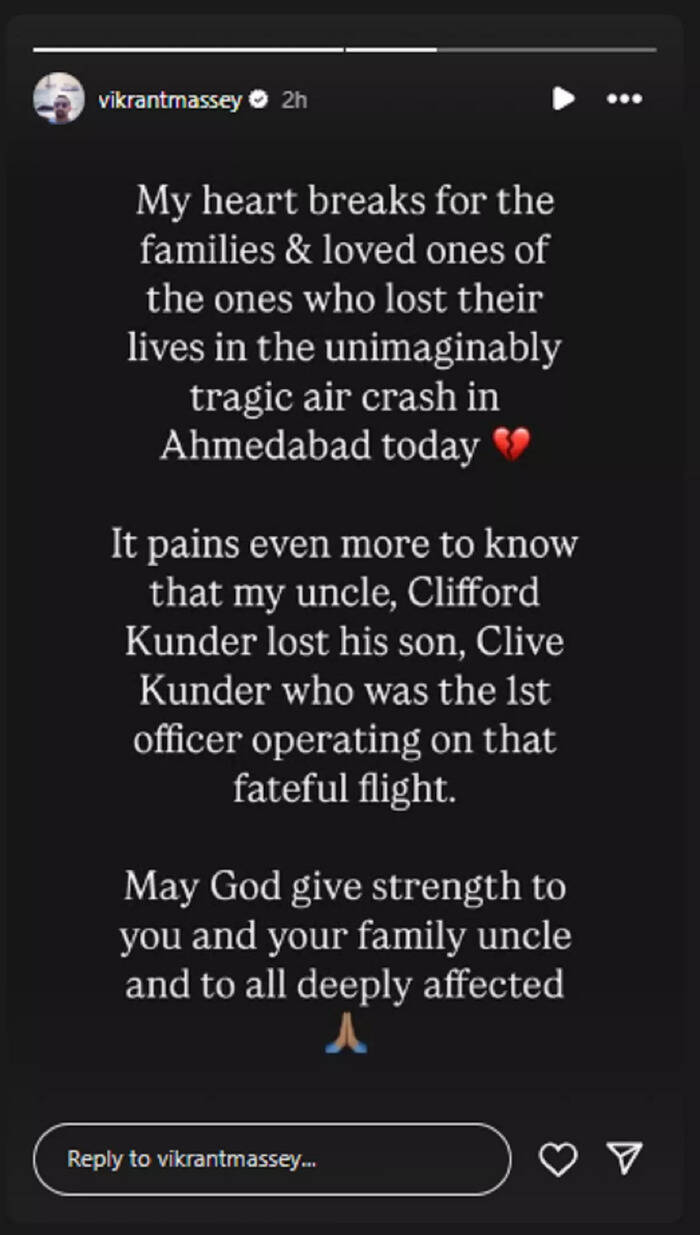Tap the Reply to vikrantmassey field
The image size is (700, 1235).
tap(272, 1159)
